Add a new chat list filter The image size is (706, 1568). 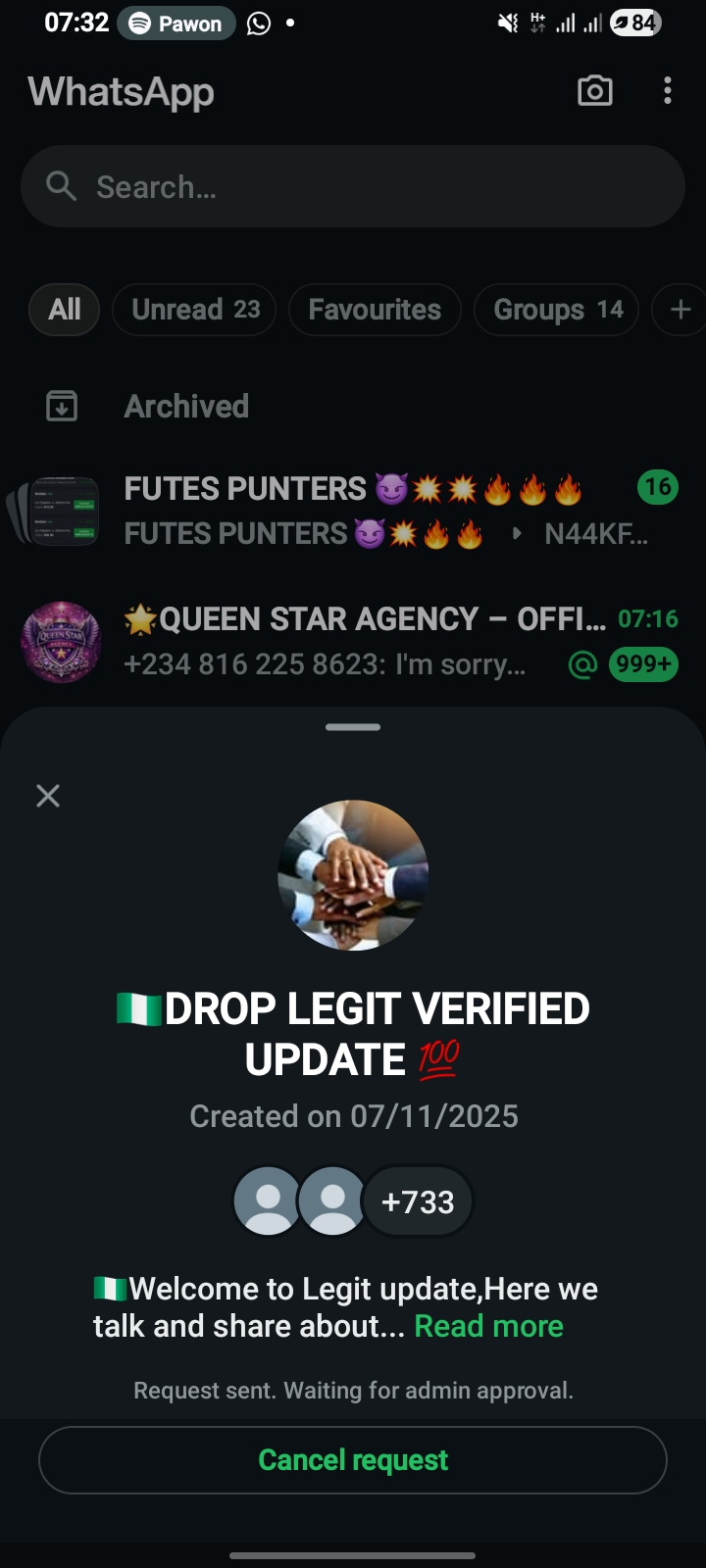(x=681, y=310)
